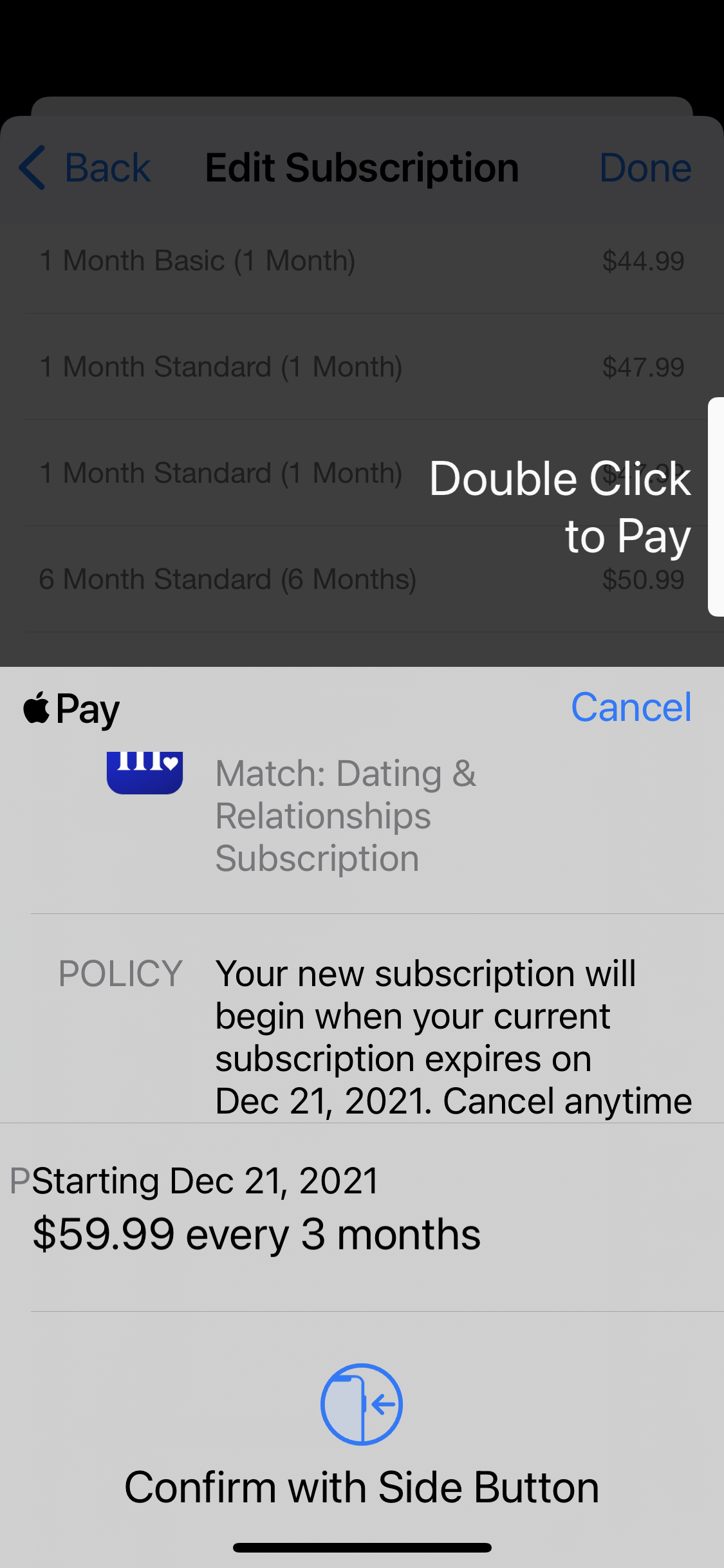This screenshot has height=1568, width=724.
Task: Tap Done on Edit Subscription
Action: pyautogui.click(x=645, y=168)
